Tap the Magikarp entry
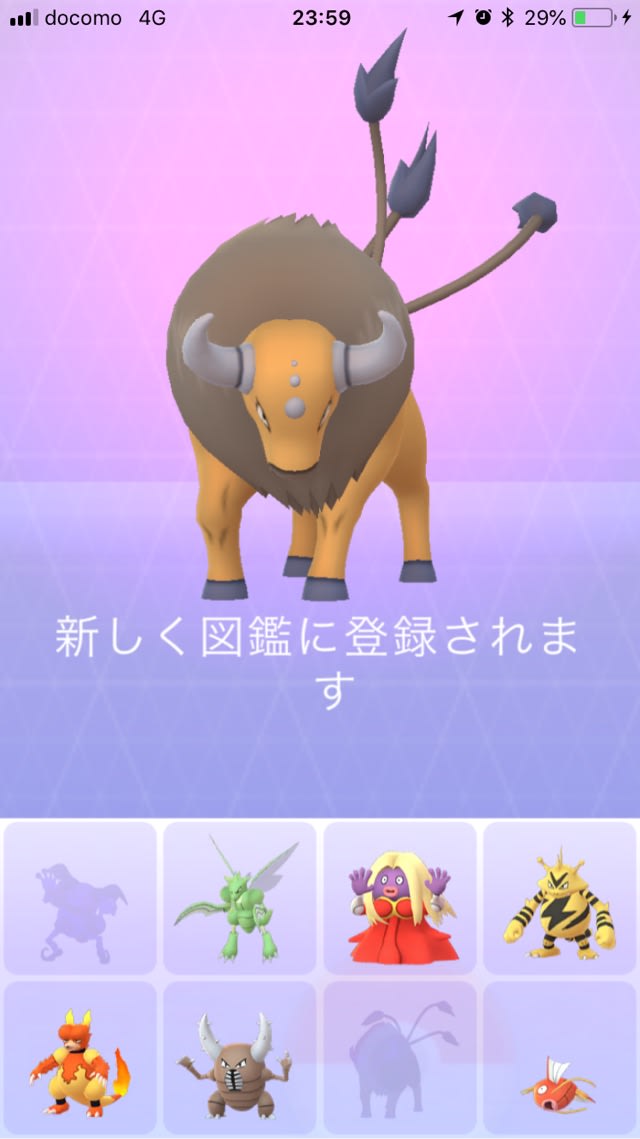 point(559,1058)
